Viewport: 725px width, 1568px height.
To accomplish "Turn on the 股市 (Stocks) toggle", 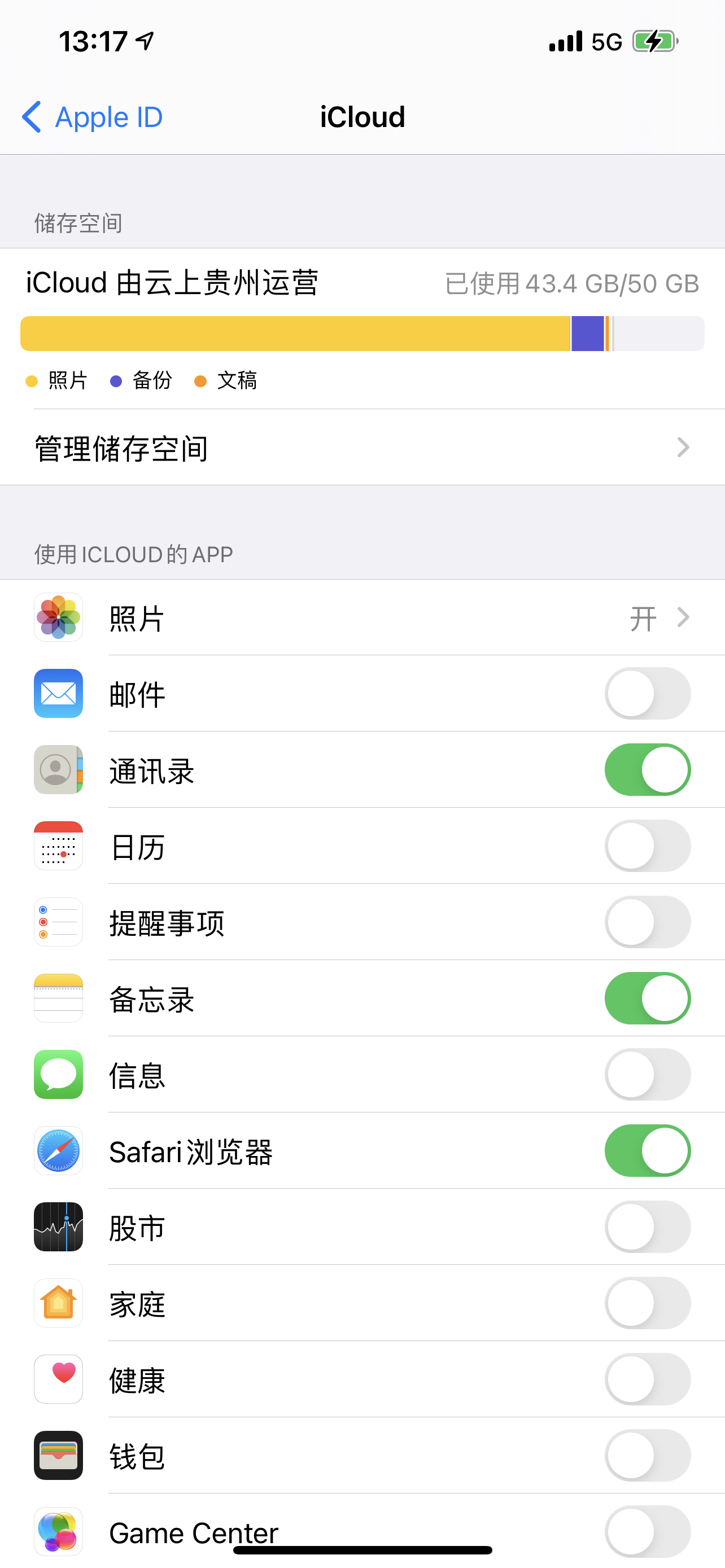I will (647, 1227).
